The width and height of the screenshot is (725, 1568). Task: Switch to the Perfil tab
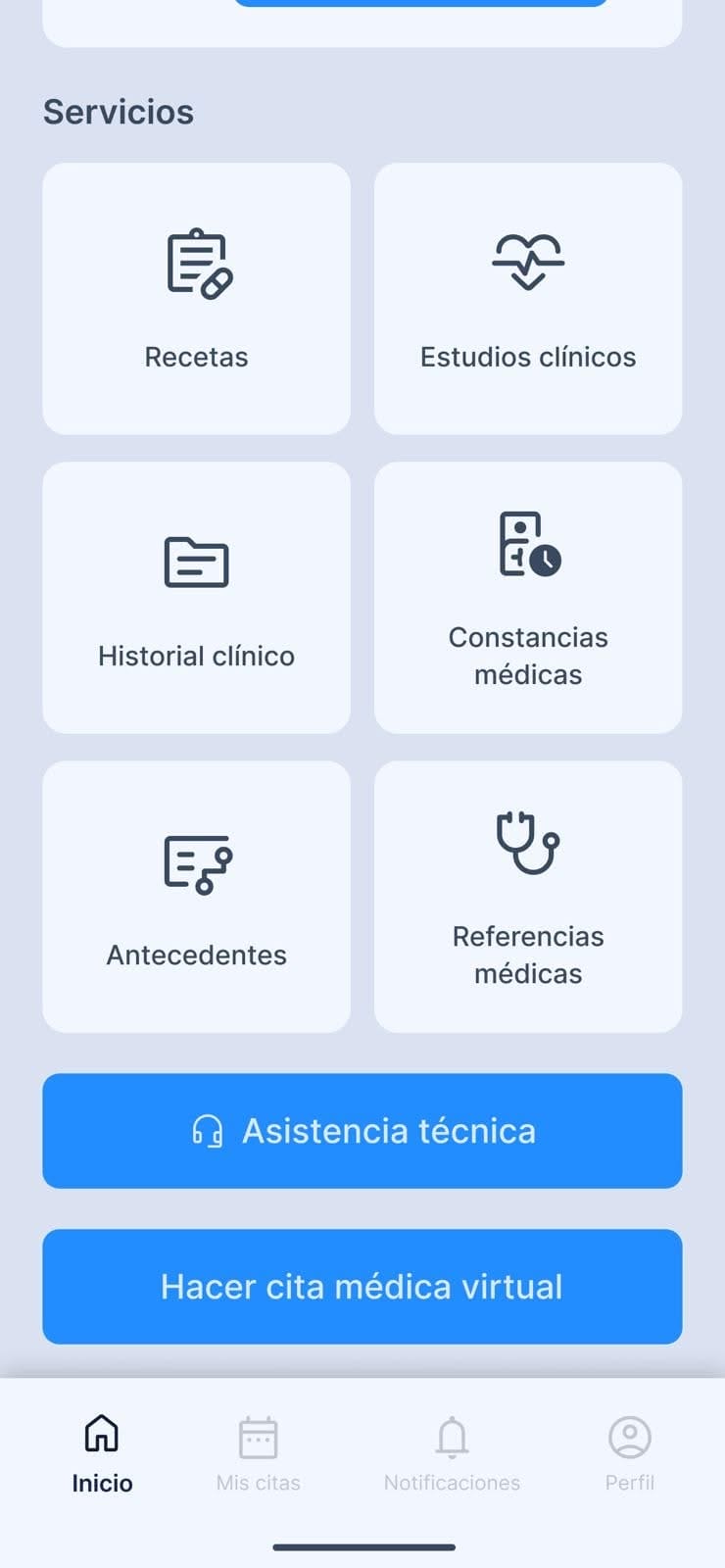point(629,1454)
